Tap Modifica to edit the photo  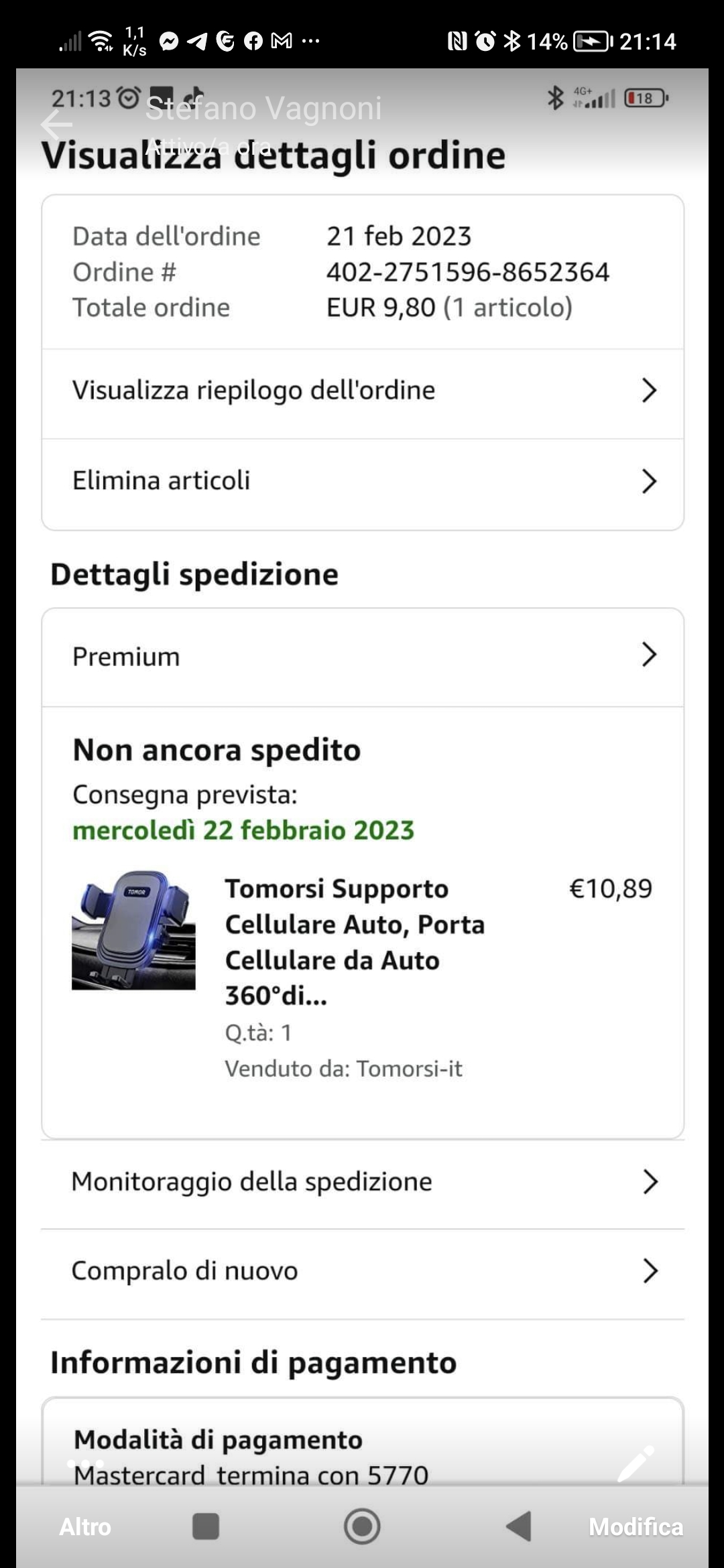coord(636,1526)
